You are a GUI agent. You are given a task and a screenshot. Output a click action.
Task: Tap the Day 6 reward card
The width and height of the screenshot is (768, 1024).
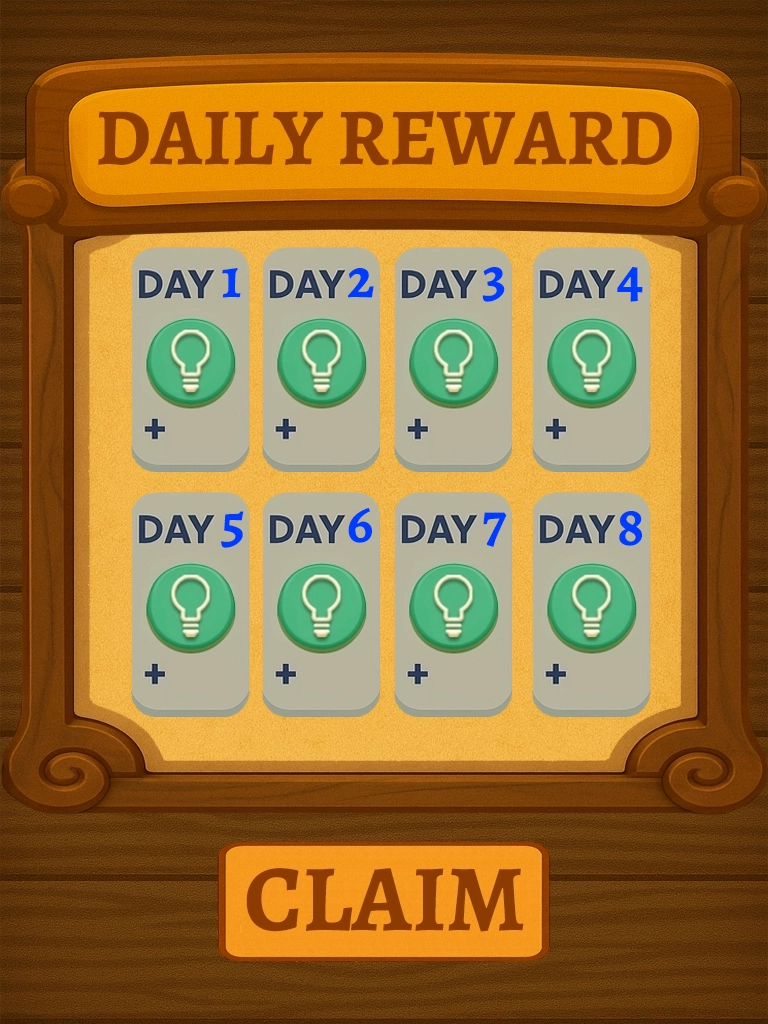point(321,605)
